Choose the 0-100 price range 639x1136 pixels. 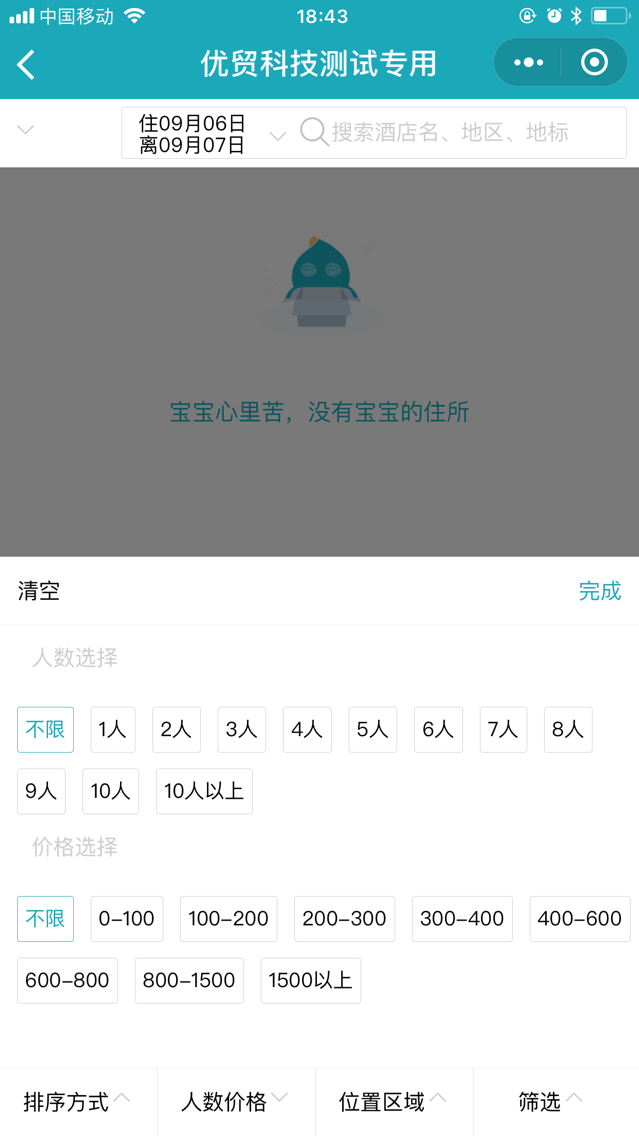[x=126, y=919]
